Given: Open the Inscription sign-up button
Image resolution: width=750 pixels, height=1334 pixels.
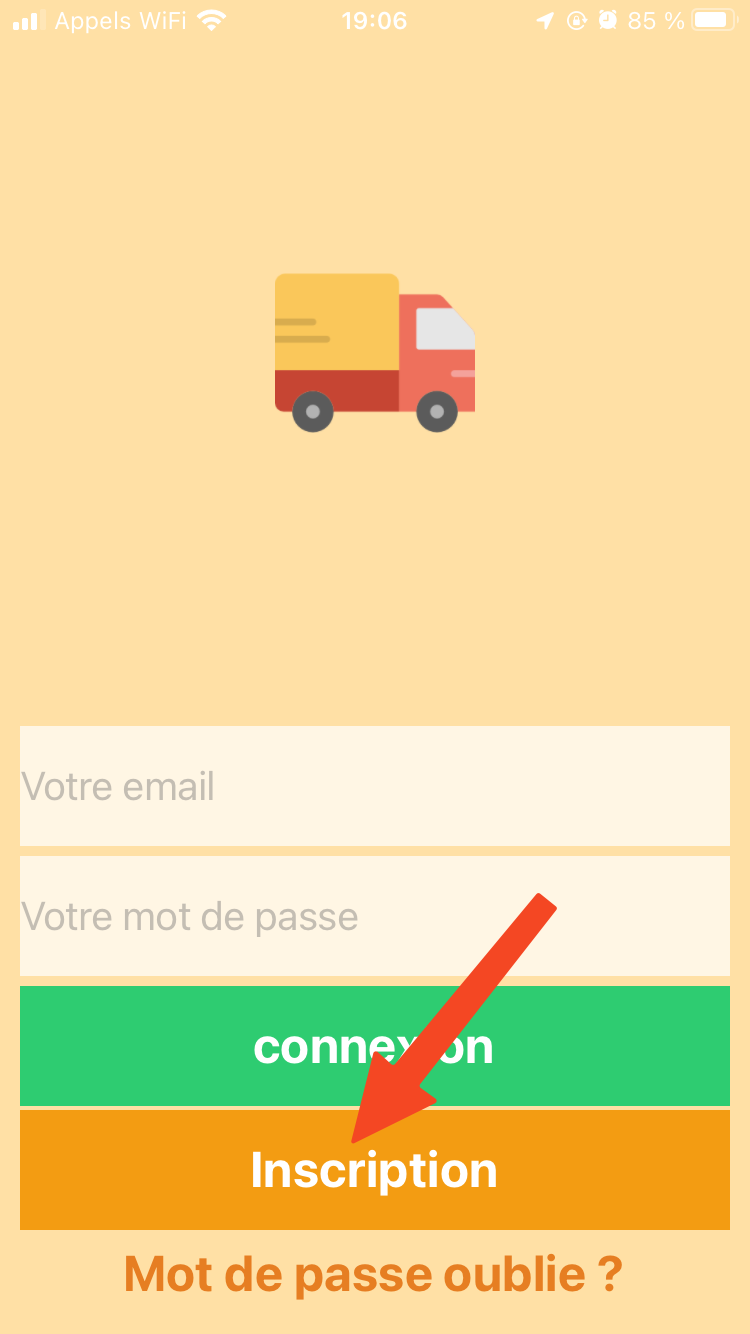Looking at the screenshot, I should (375, 1170).
